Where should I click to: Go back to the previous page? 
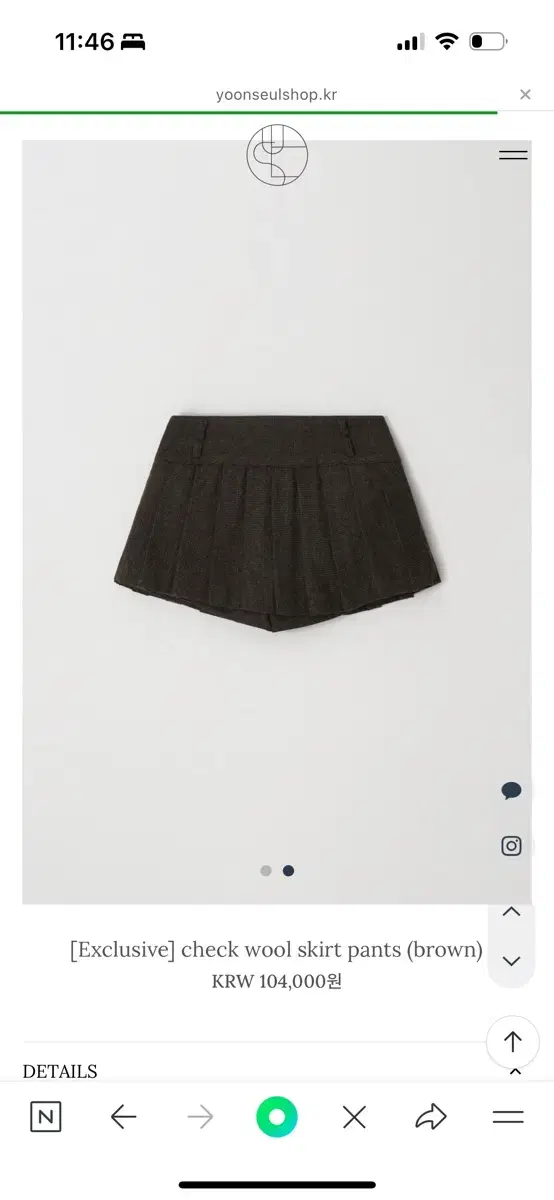click(123, 1117)
